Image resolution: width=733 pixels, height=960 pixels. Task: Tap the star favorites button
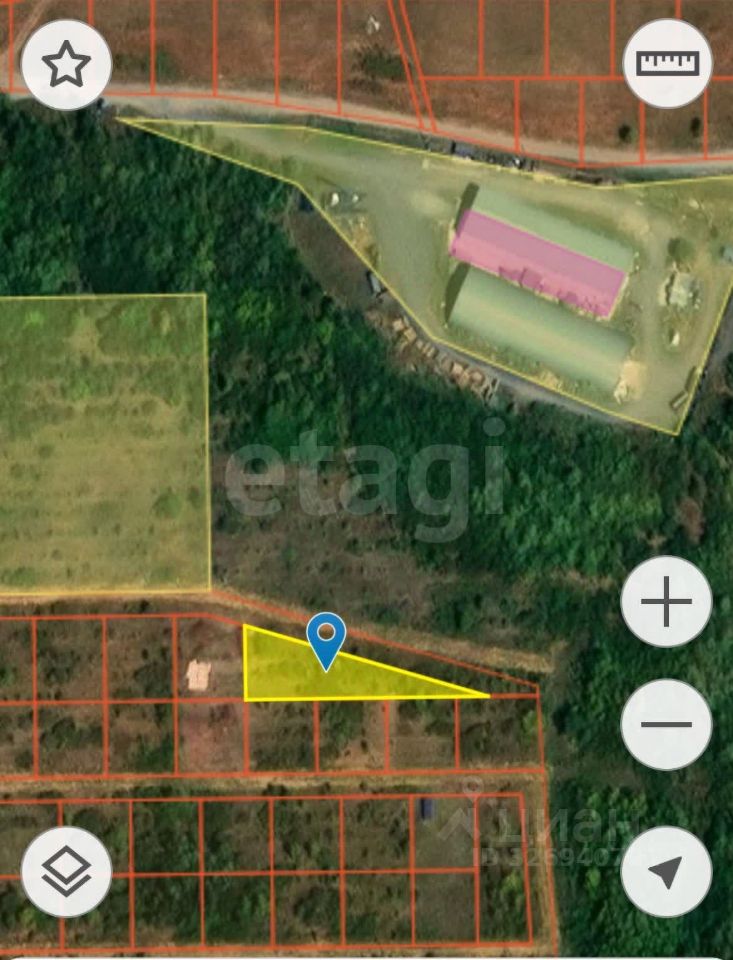click(66, 65)
